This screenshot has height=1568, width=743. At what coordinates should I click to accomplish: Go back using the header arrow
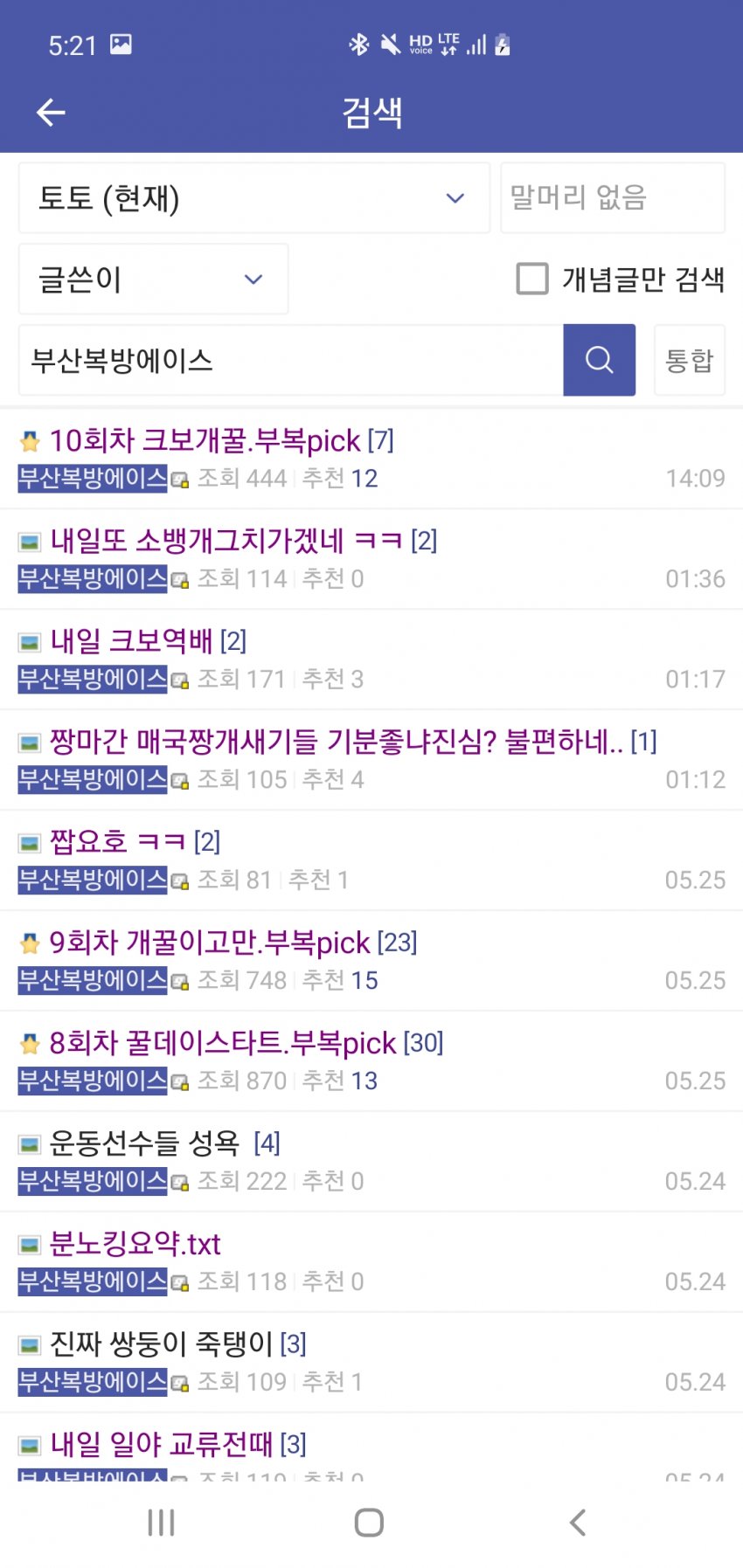tap(51, 113)
